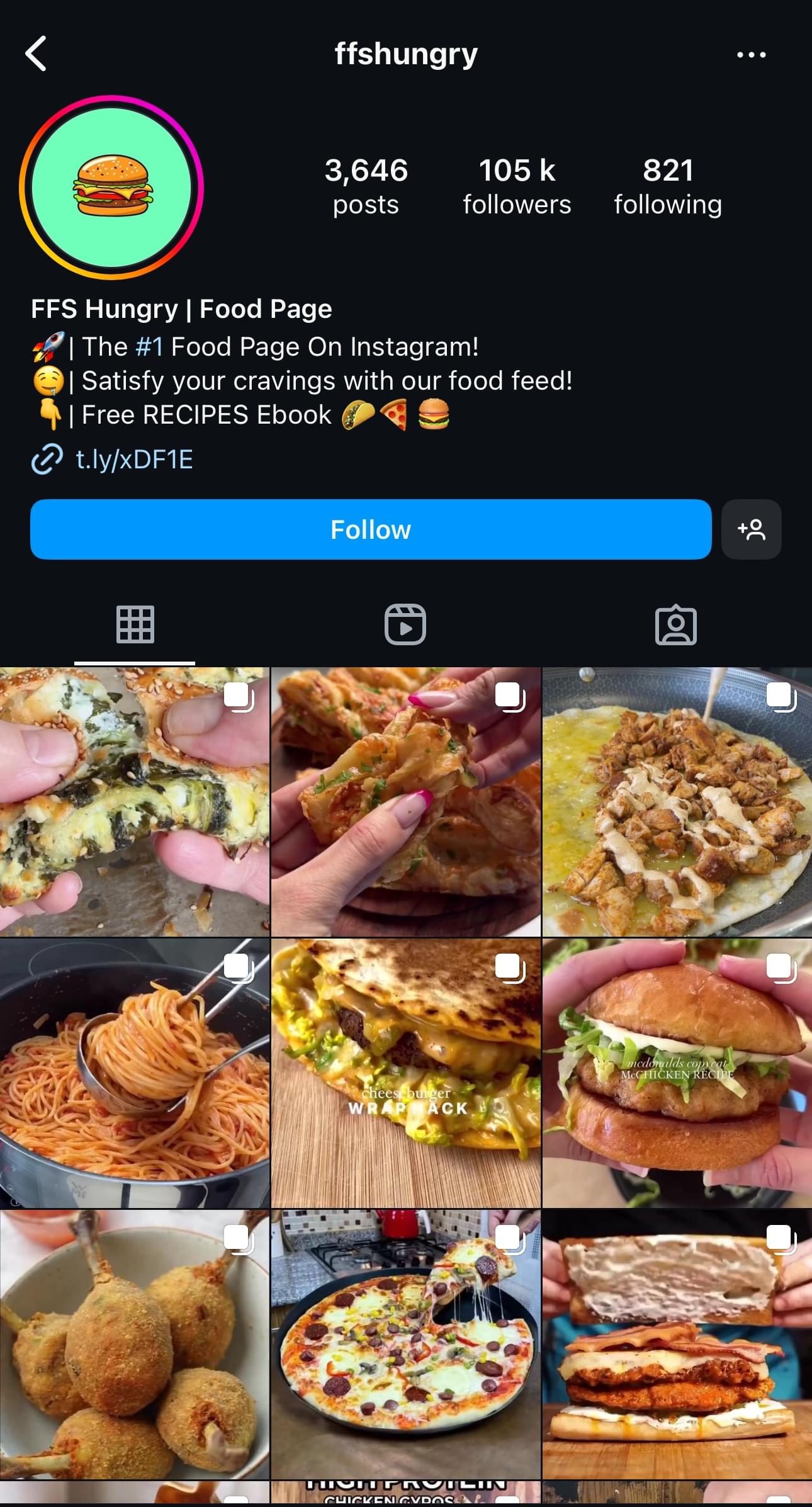This screenshot has width=812, height=1507.
Task: Open the McChicken recipe burger post
Action: (x=677, y=1073)
